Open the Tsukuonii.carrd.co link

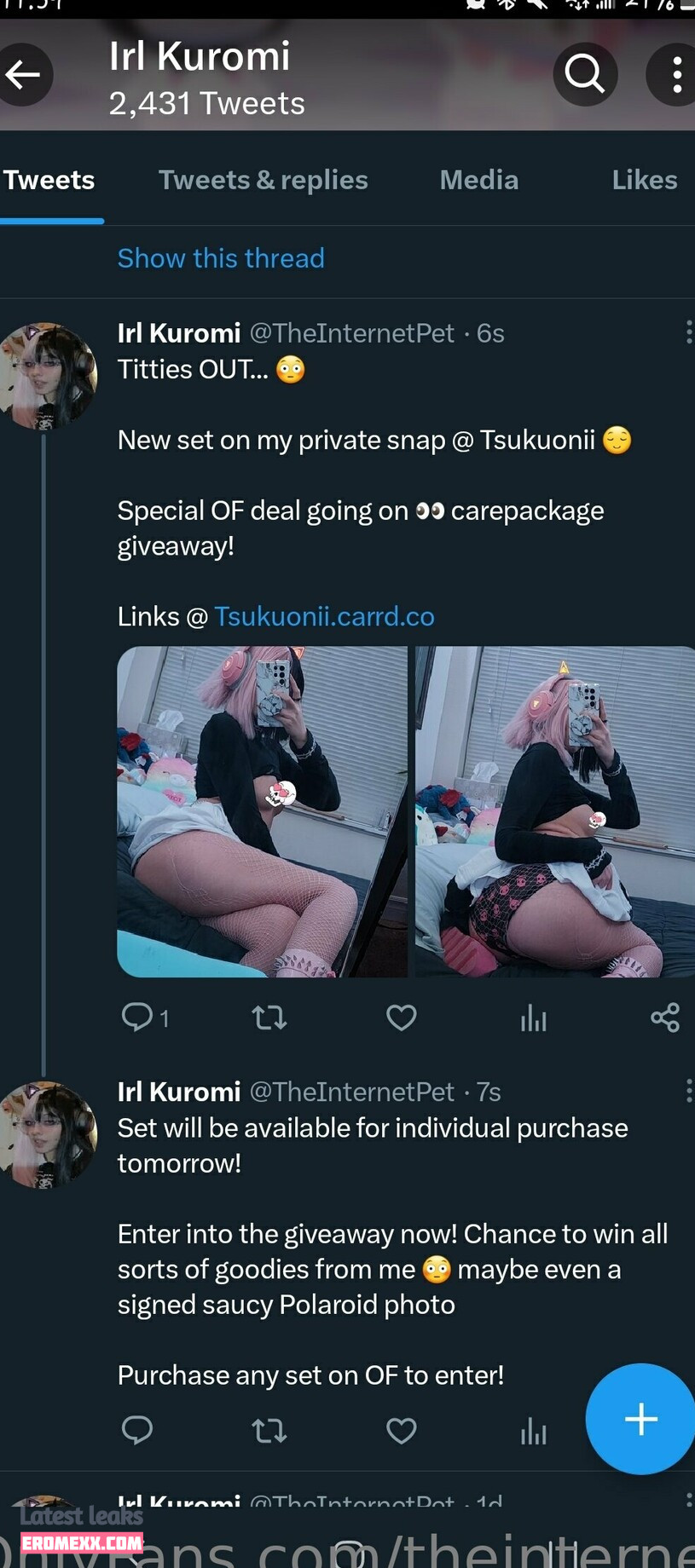click(324, 616)
